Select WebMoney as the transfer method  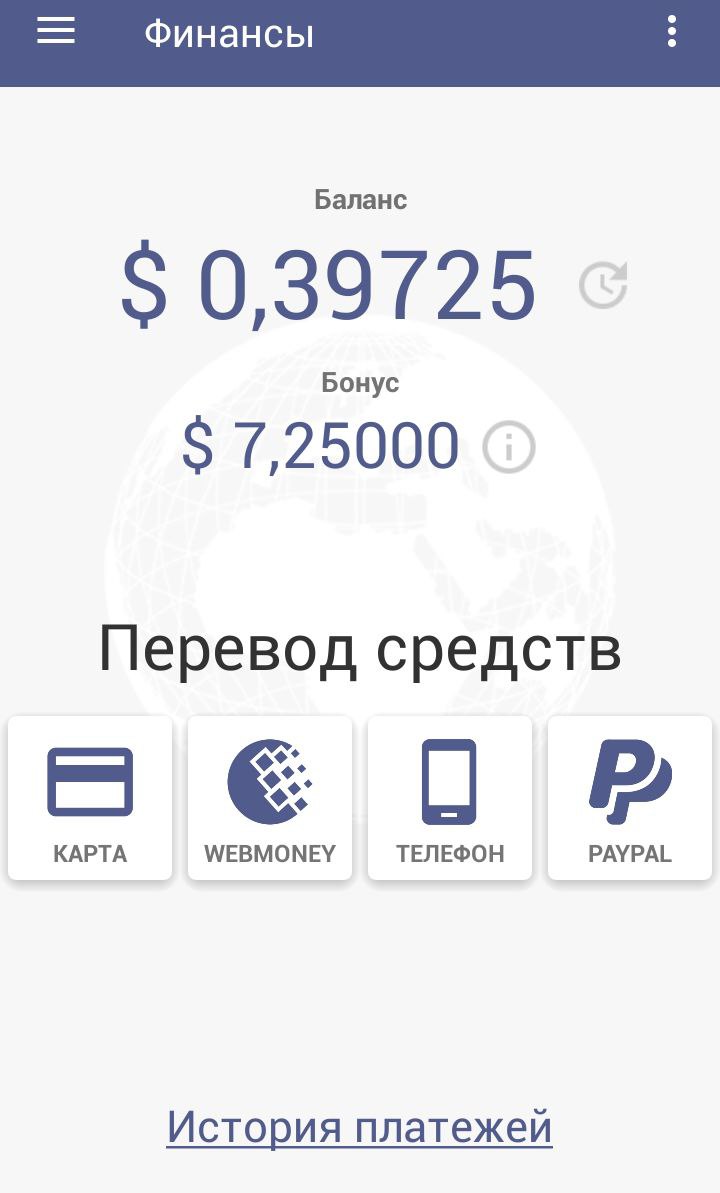coord(270,798)
